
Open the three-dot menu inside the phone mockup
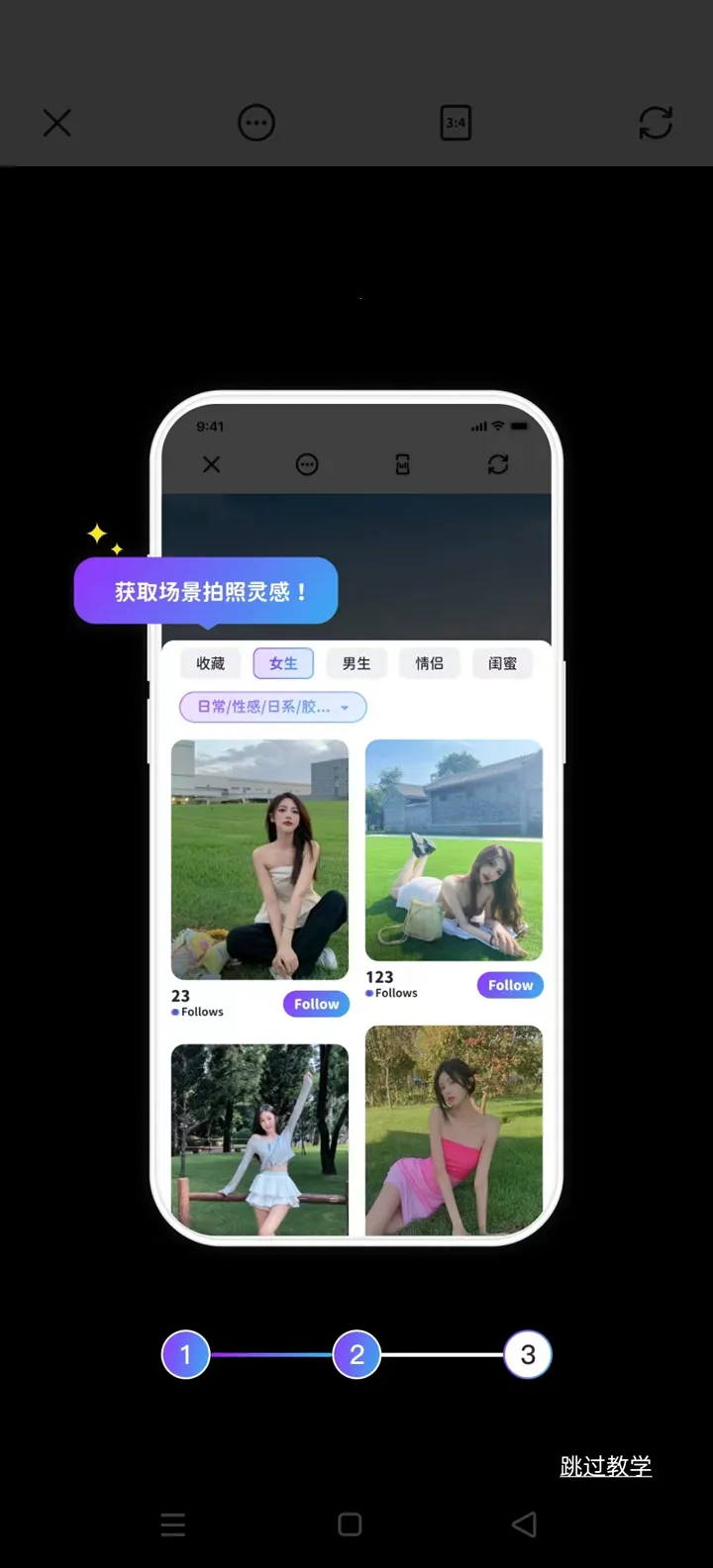click(307, 464)
